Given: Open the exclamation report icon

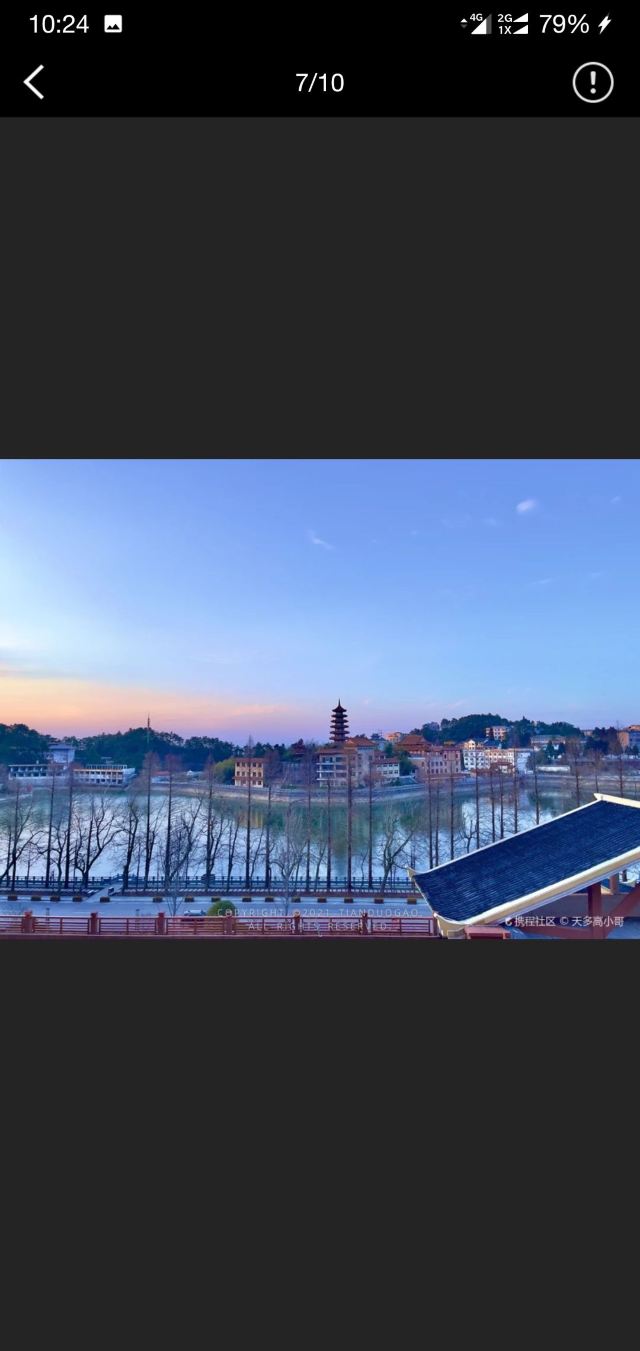Looking at the screenshot, I should (x=592, y=82).
